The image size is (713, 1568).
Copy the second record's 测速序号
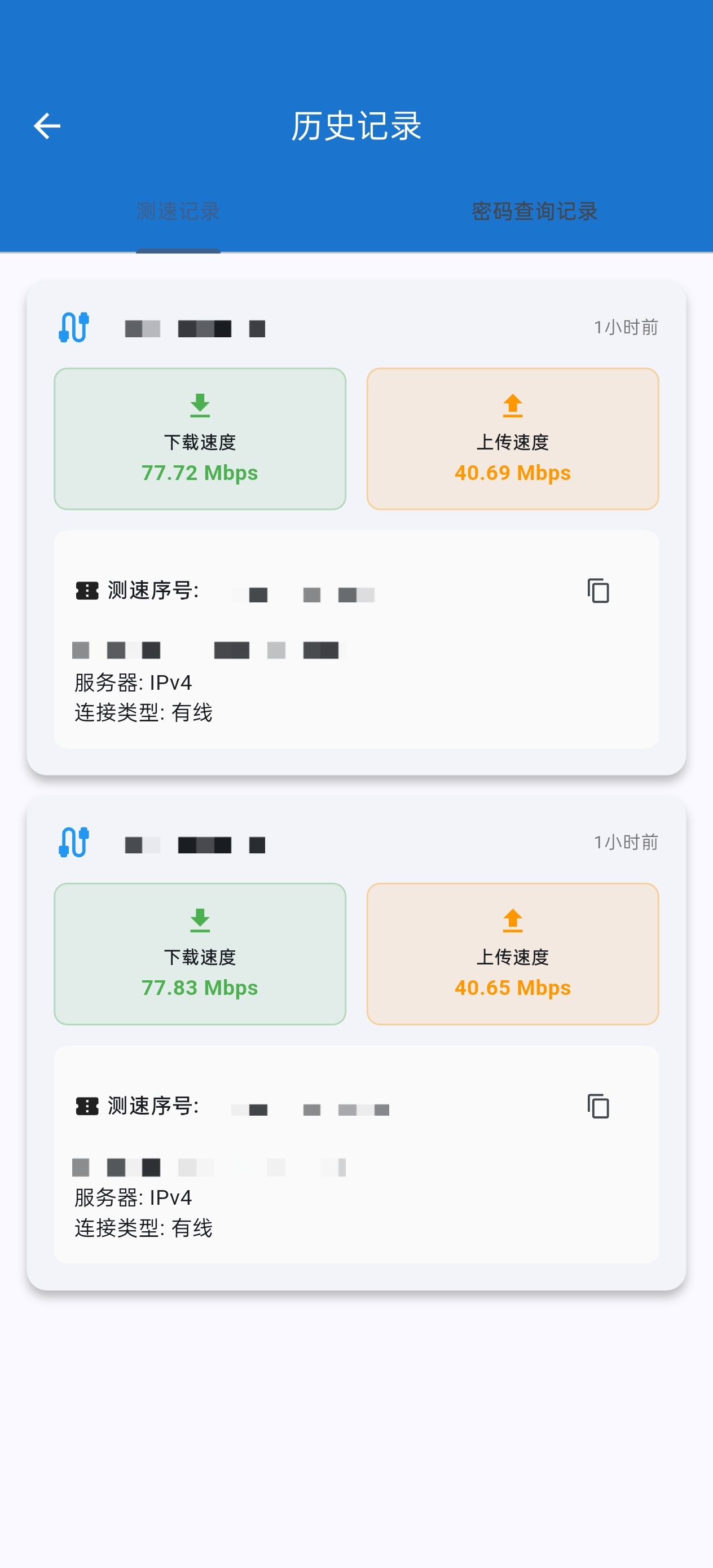coord(598,1107)
